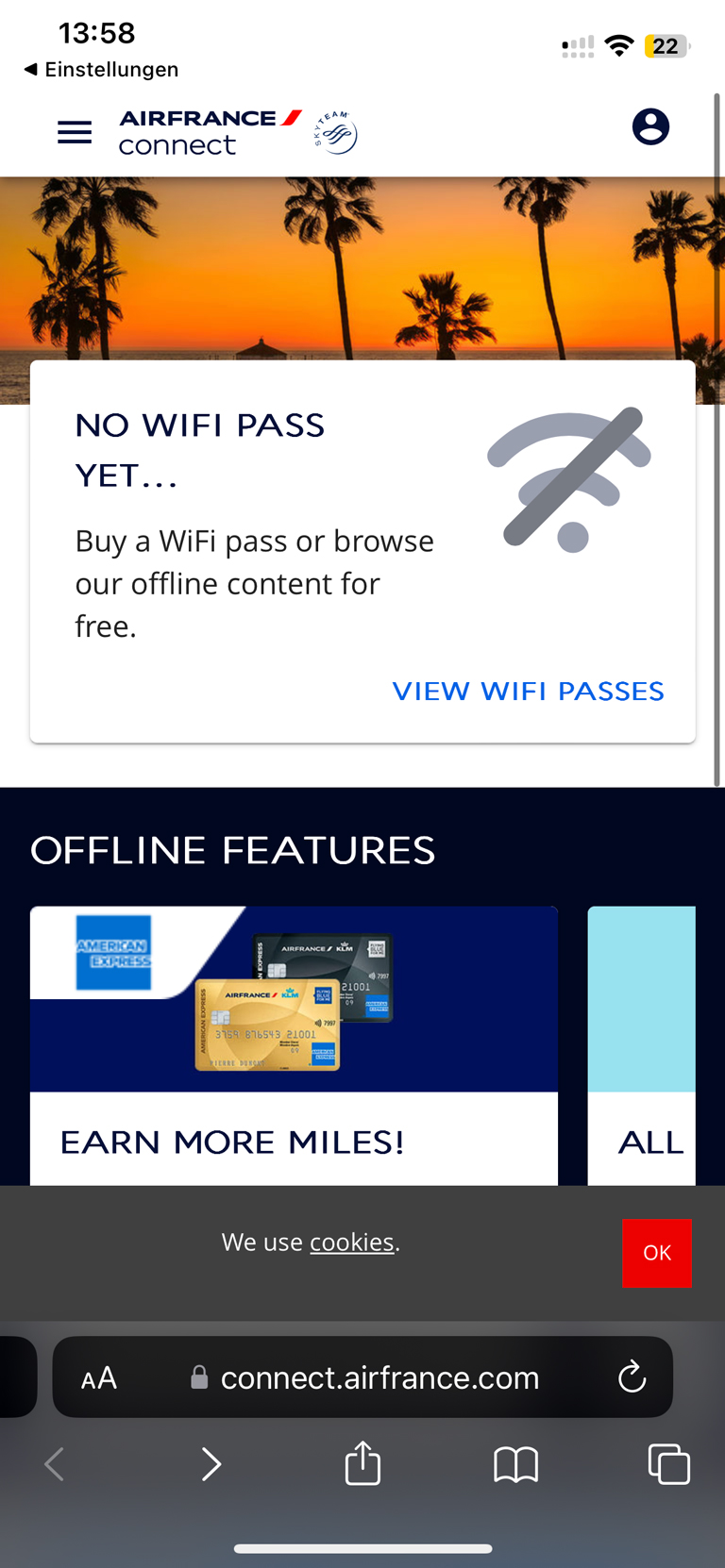Open the AA text size menu
The height and width of the screenshot is (1568, 725).
tap(99, 1377)
